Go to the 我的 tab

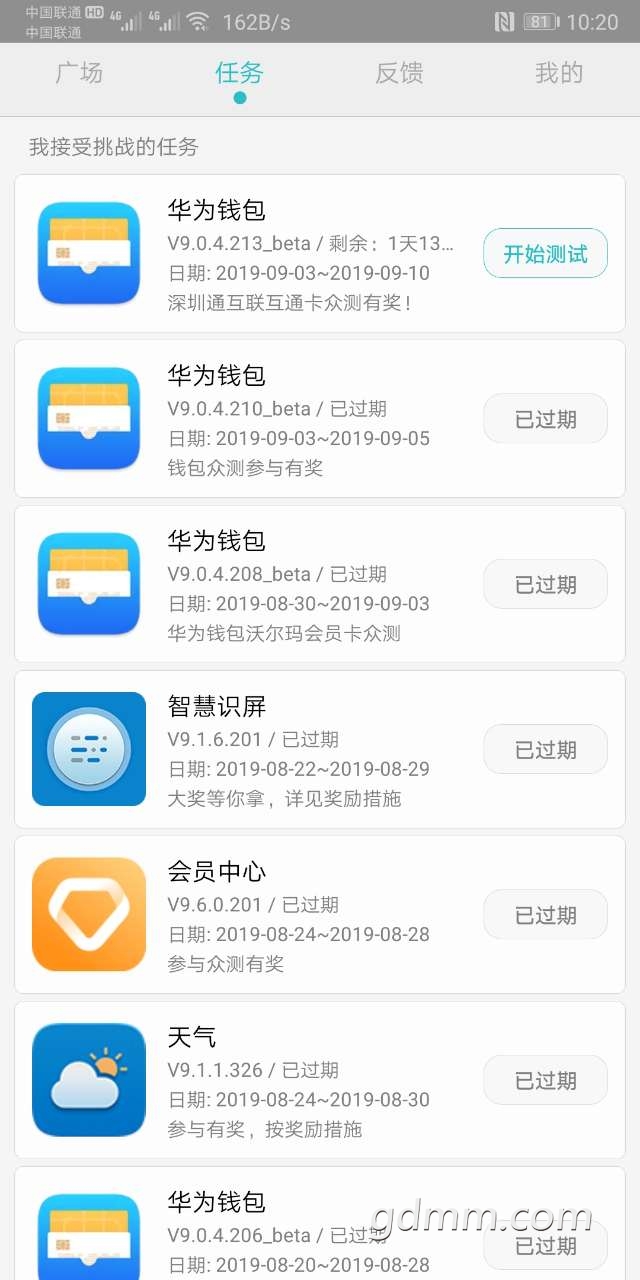tap(558, 73)
